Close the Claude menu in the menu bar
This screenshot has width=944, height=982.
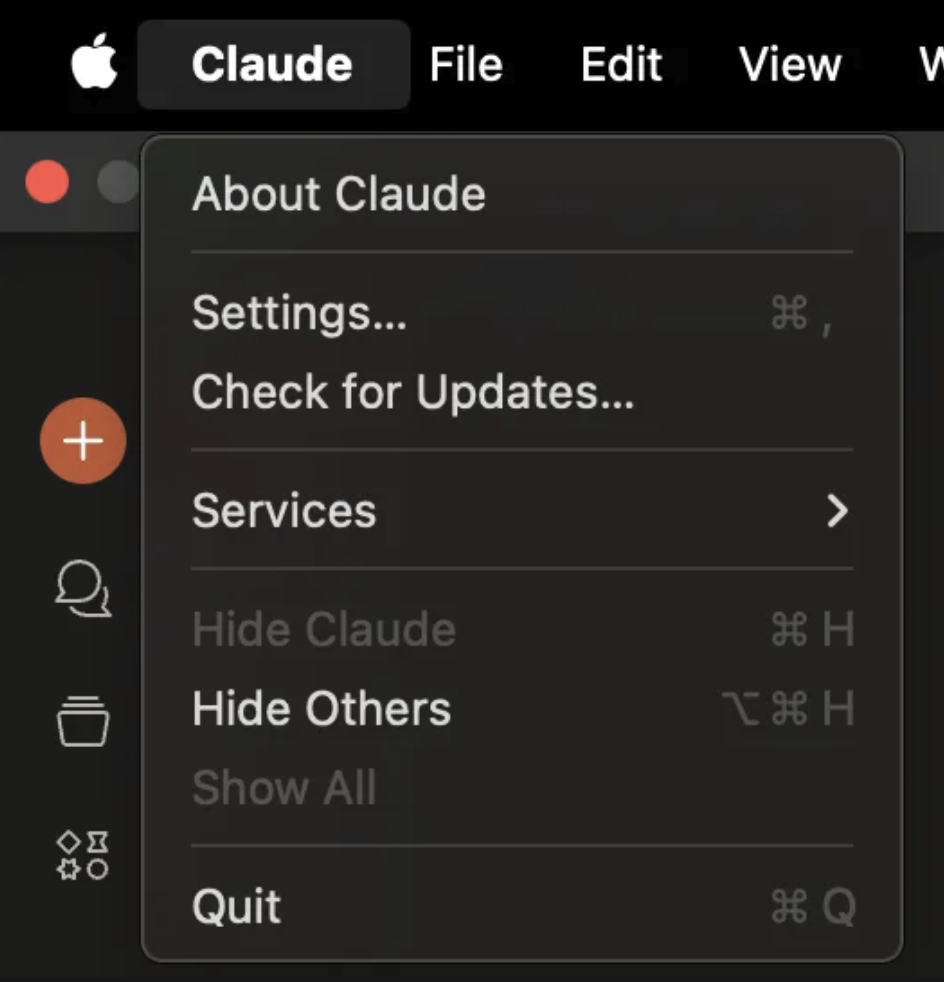(x=272, y=65)
